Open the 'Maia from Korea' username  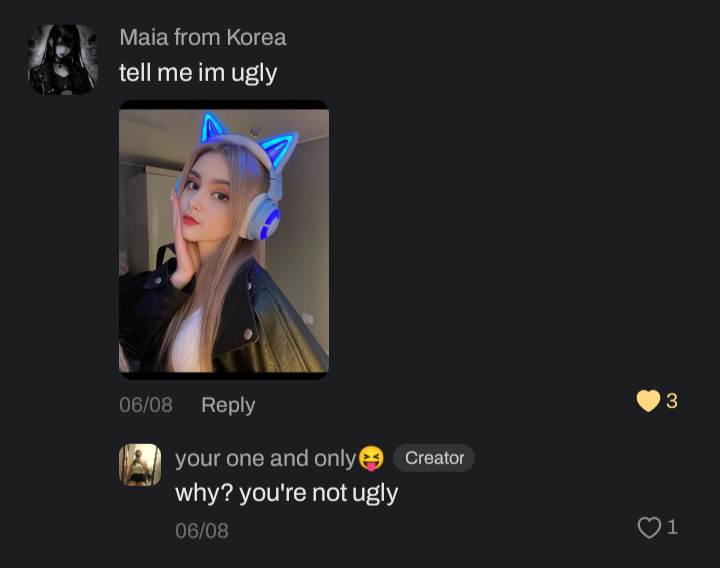pos(203,37)
